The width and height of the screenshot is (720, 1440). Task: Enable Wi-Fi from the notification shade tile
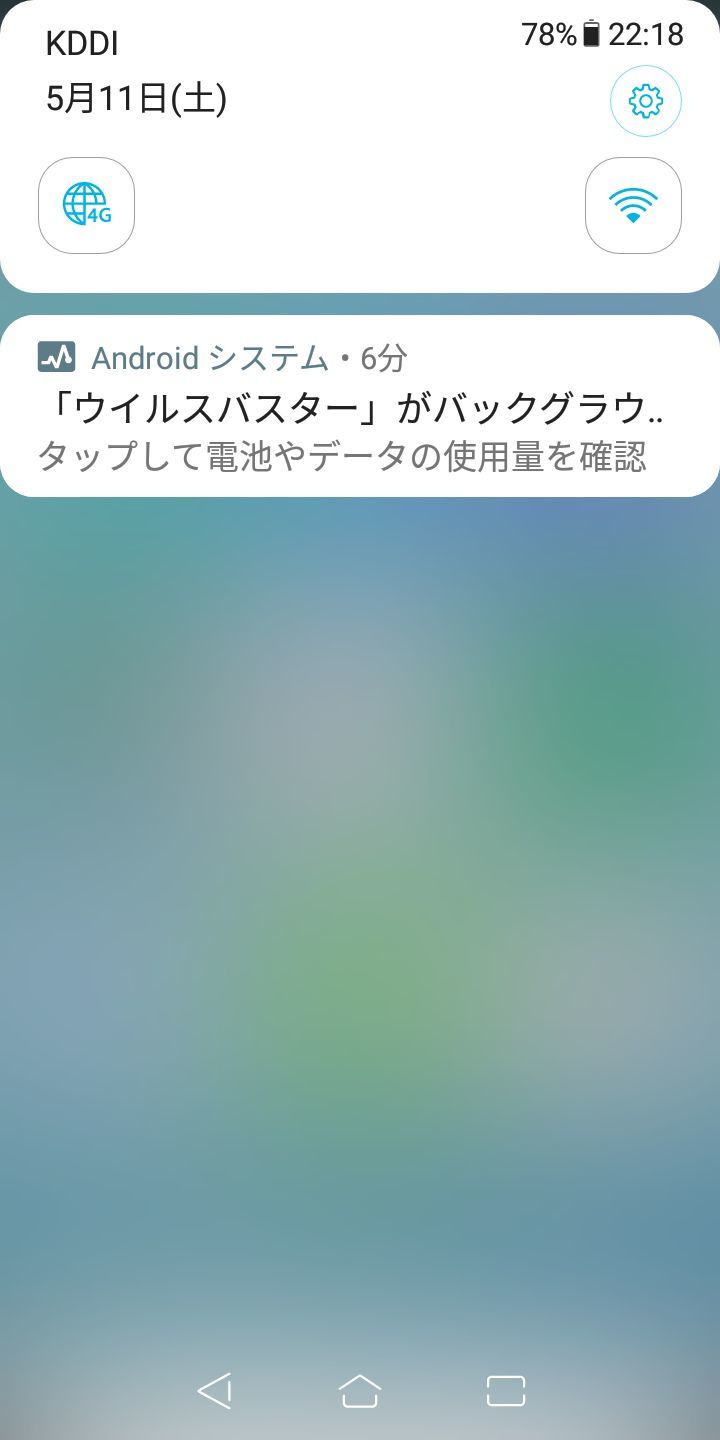coord(632,206)
